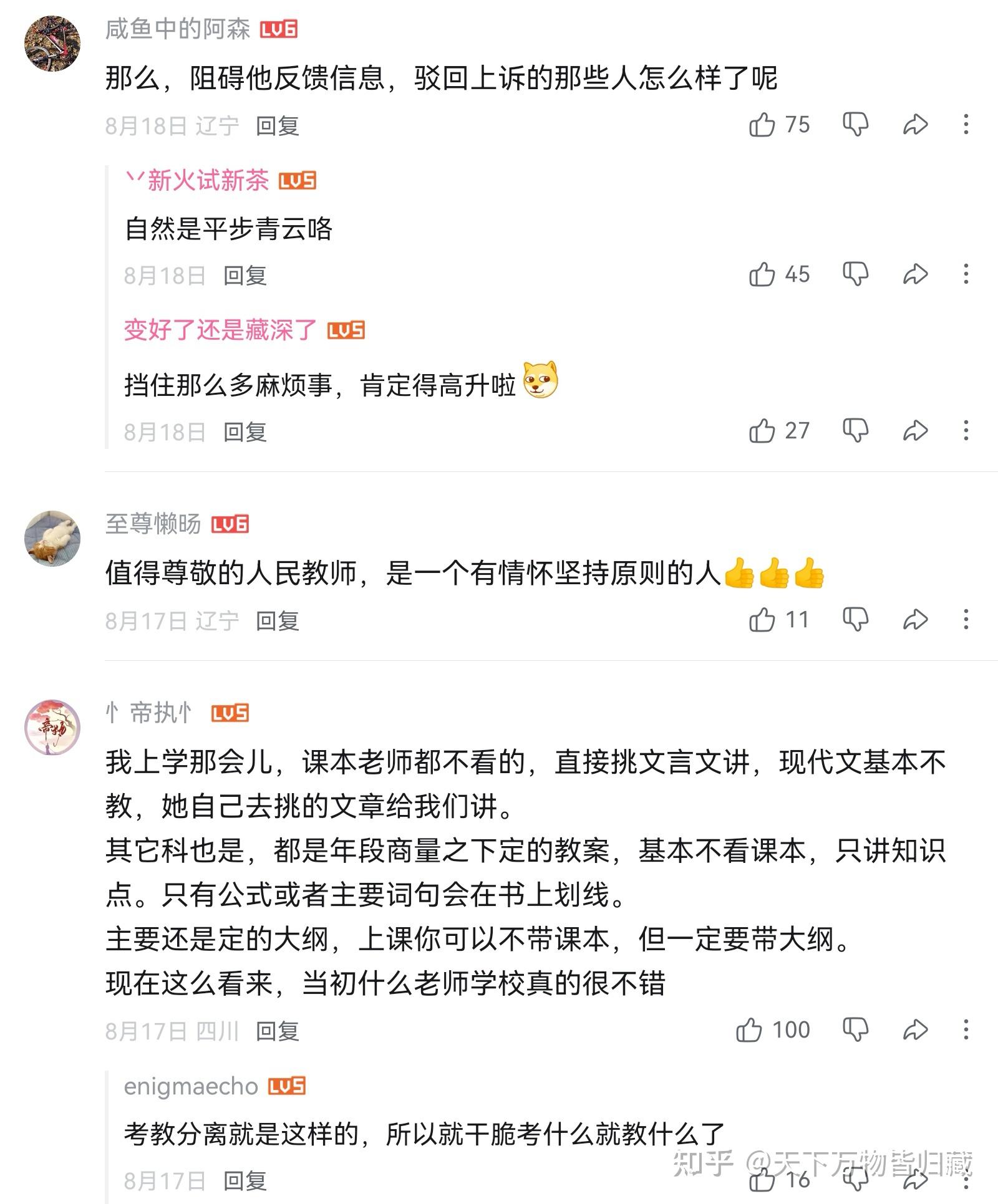This screenshot has width=998, height=1204.
Task: Share 咸鱼中的阿森's comment
Action: (x=915, y=125)
